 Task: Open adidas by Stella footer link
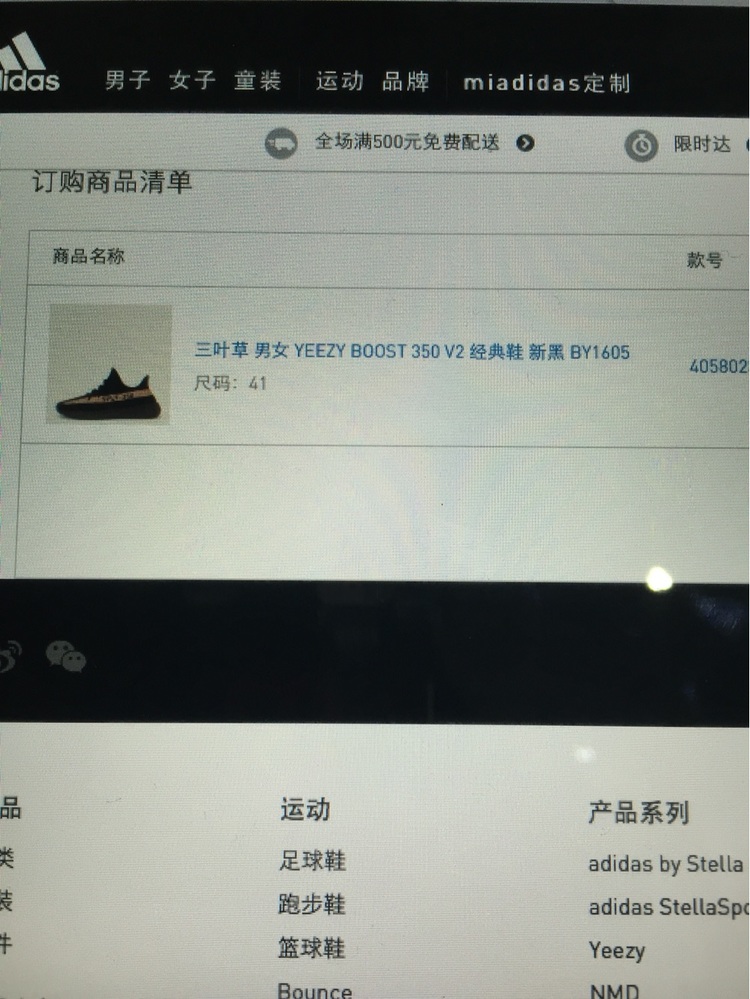click(x=665, y=863)
